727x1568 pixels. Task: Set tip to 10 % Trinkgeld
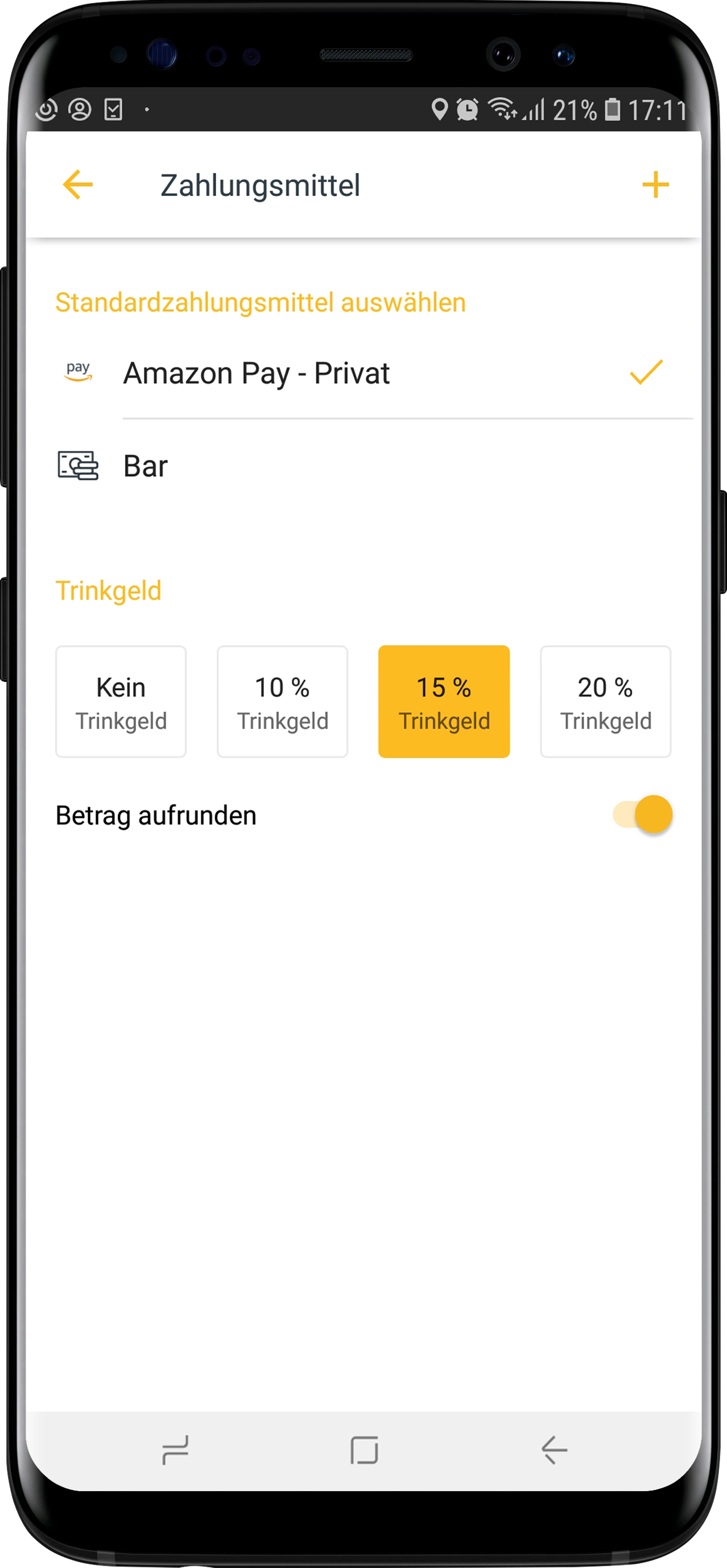[x=282, y=702]
